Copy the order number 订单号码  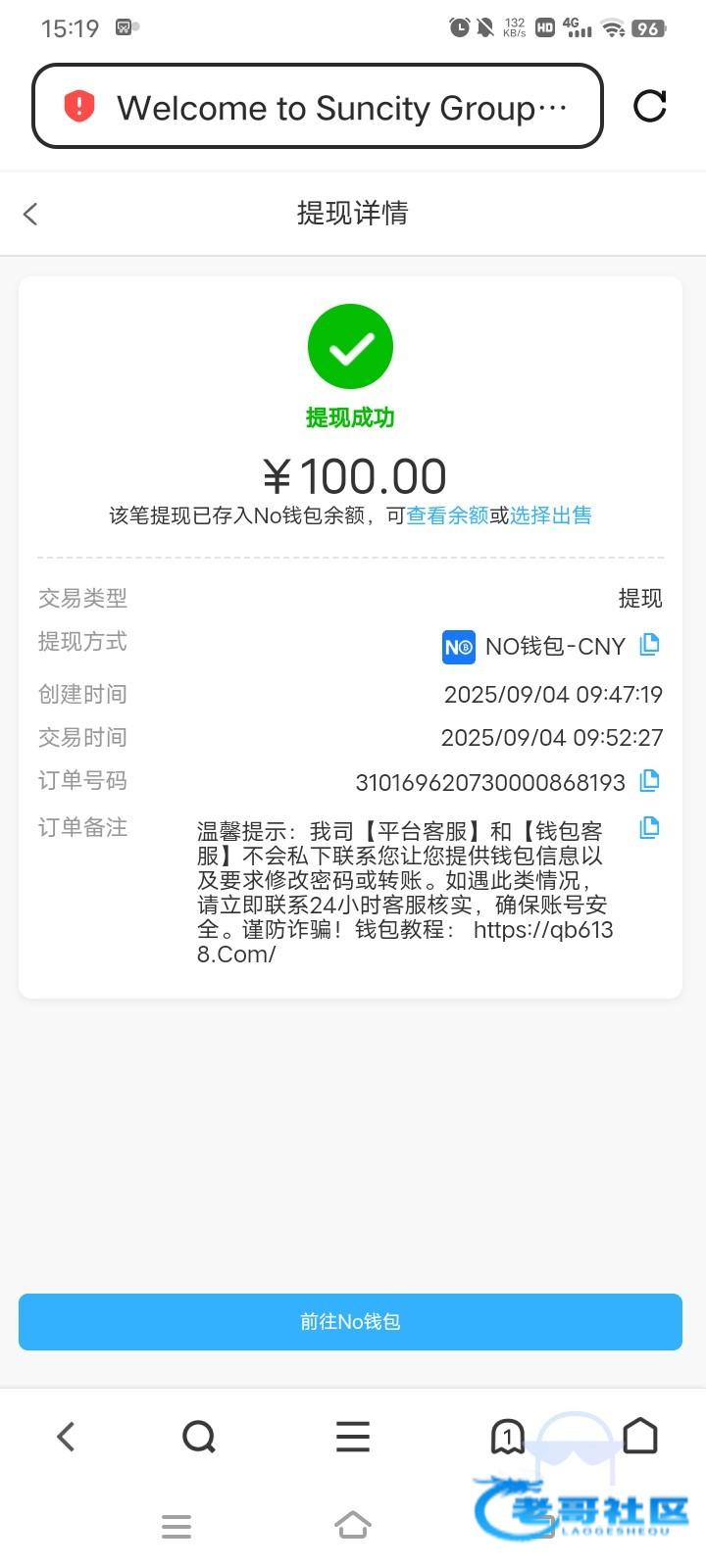point(649,781)
